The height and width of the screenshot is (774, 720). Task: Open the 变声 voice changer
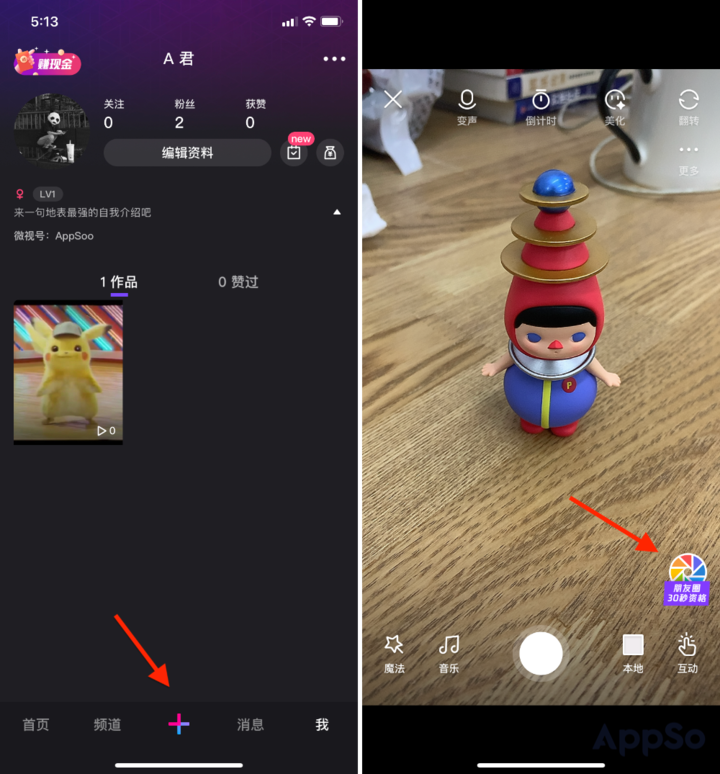click(x=466, y=106)
